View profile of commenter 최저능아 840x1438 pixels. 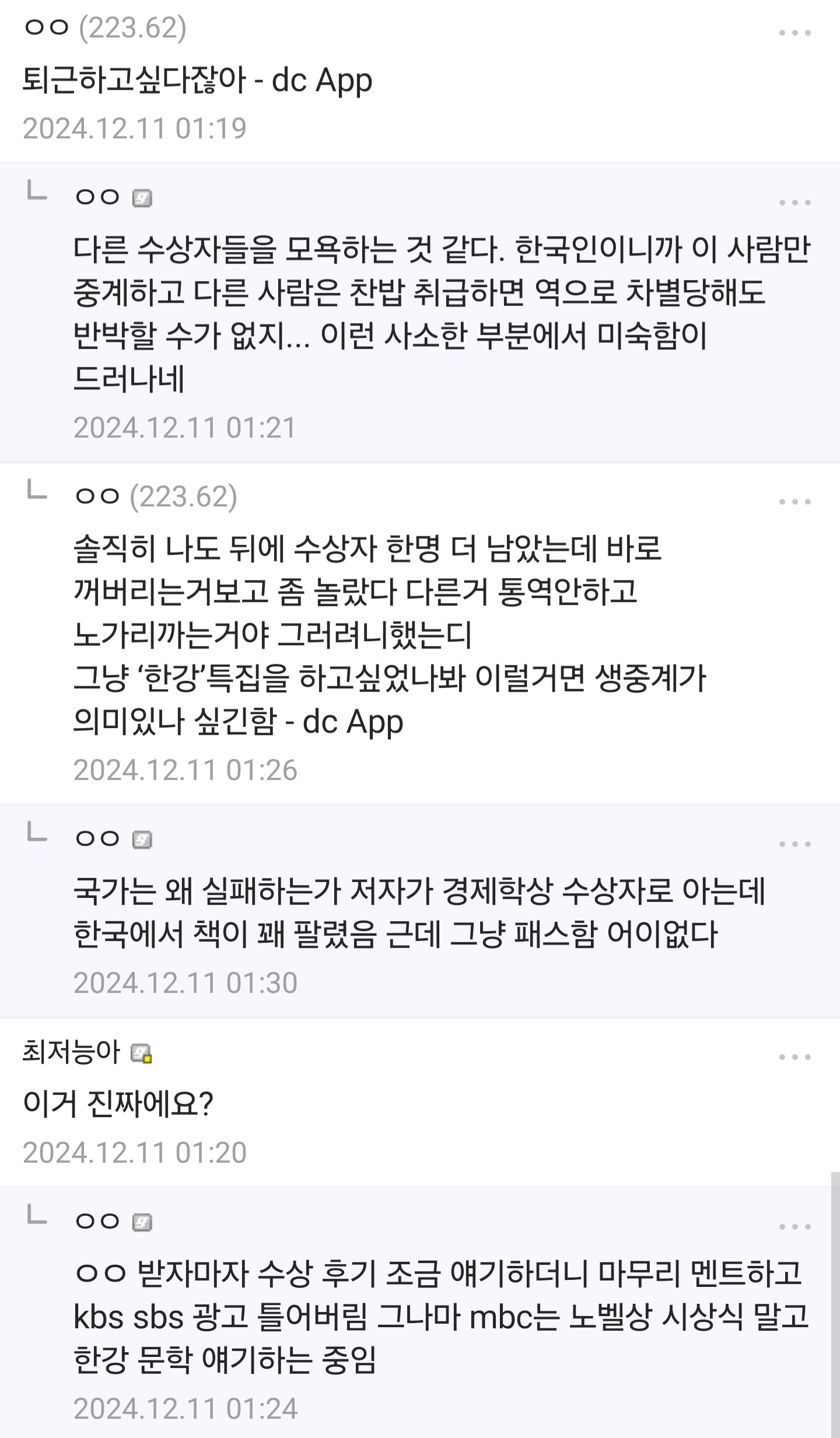click(x=71, y=1052)
